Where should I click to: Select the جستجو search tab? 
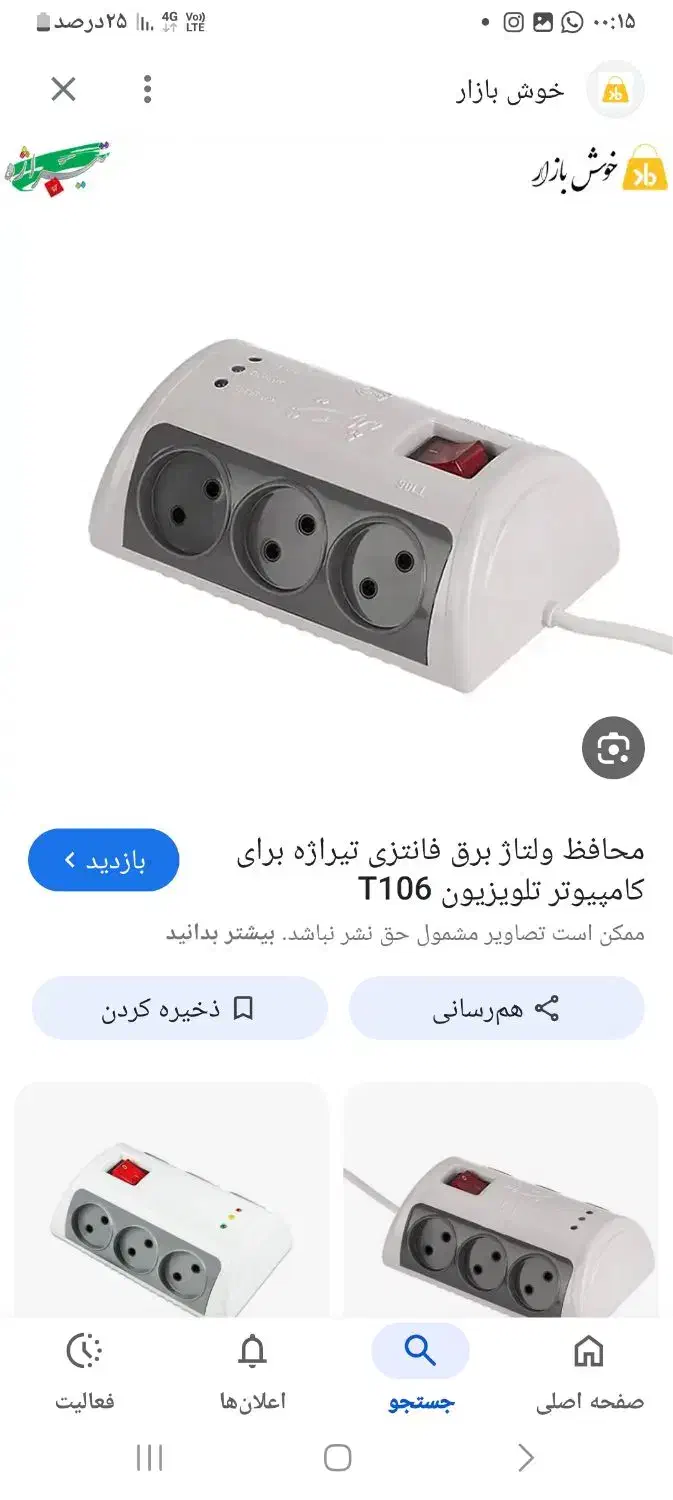coord(420,1372)
